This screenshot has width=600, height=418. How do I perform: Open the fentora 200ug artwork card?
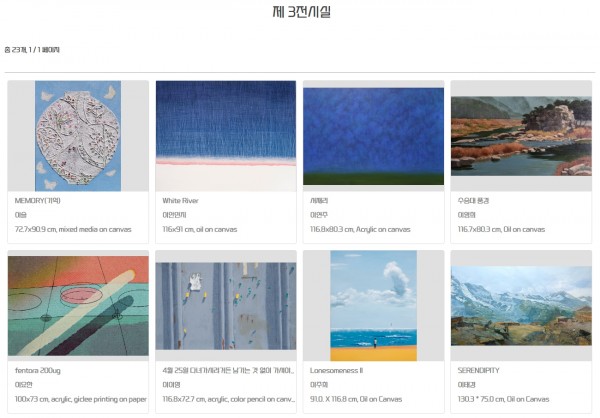pos(78,306)
